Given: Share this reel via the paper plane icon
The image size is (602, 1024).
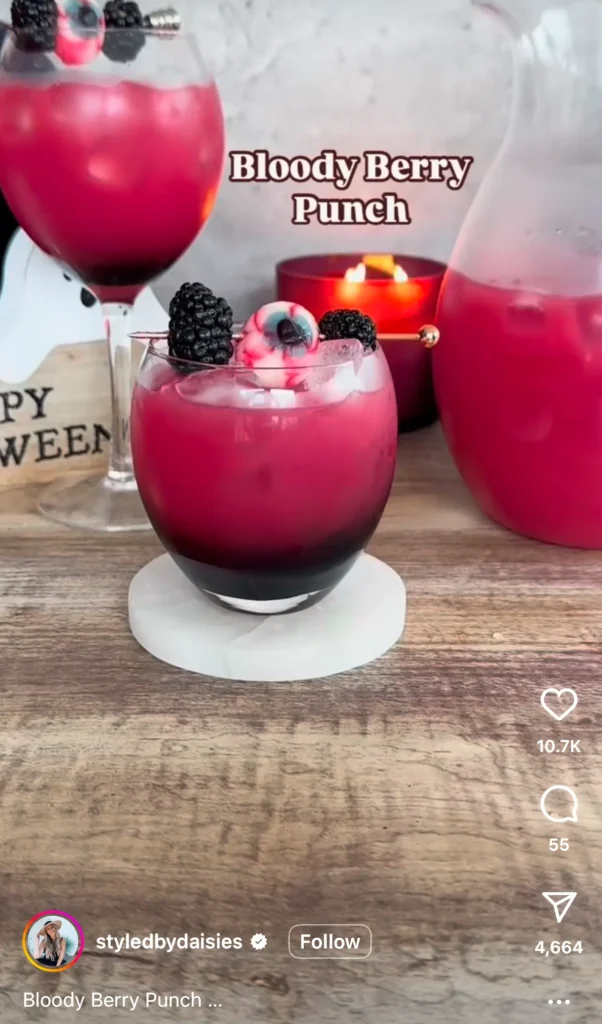Looking at the screenshot, I should point(559,906).
